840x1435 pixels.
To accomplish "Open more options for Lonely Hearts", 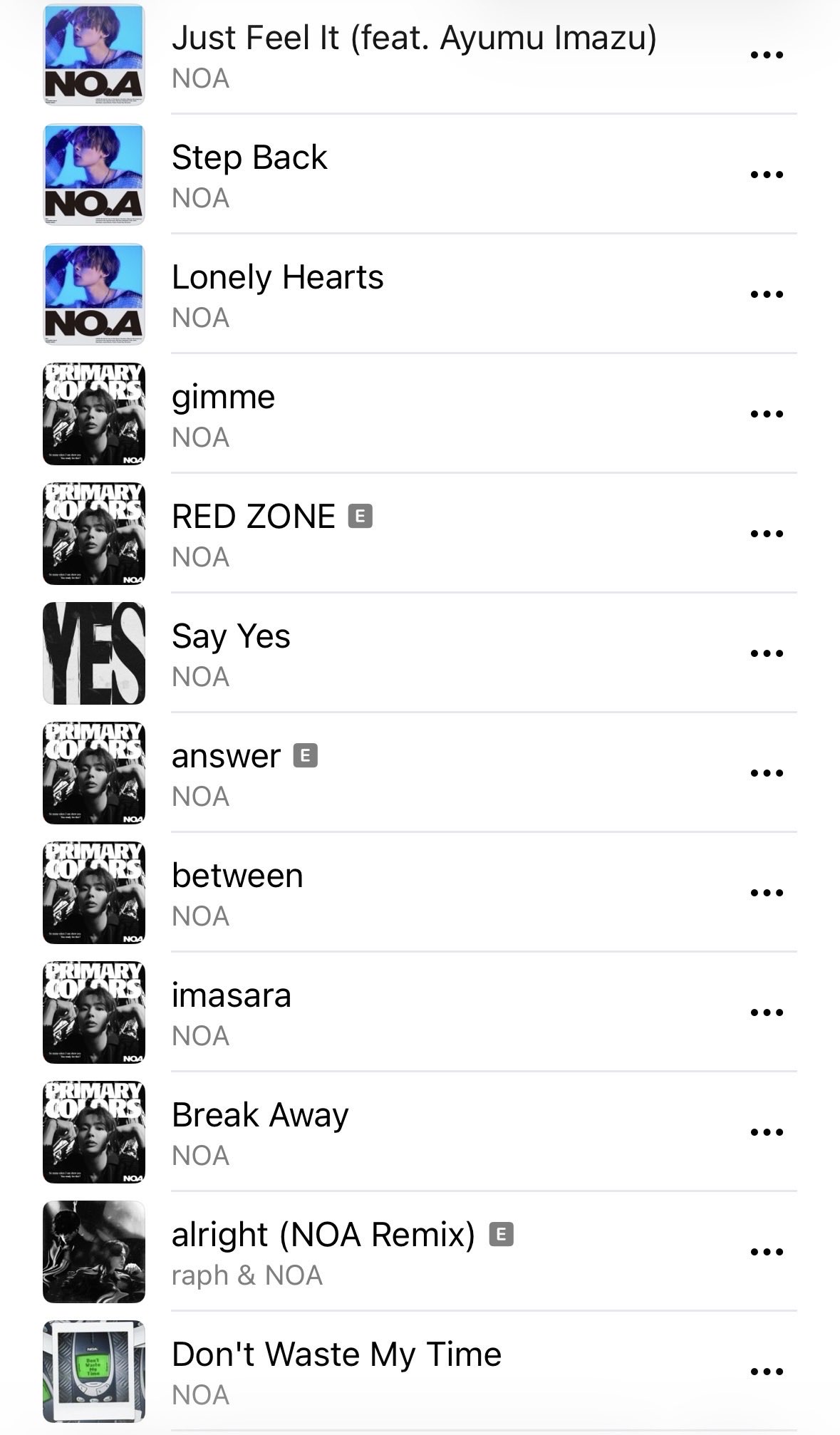I will point(767,294).
